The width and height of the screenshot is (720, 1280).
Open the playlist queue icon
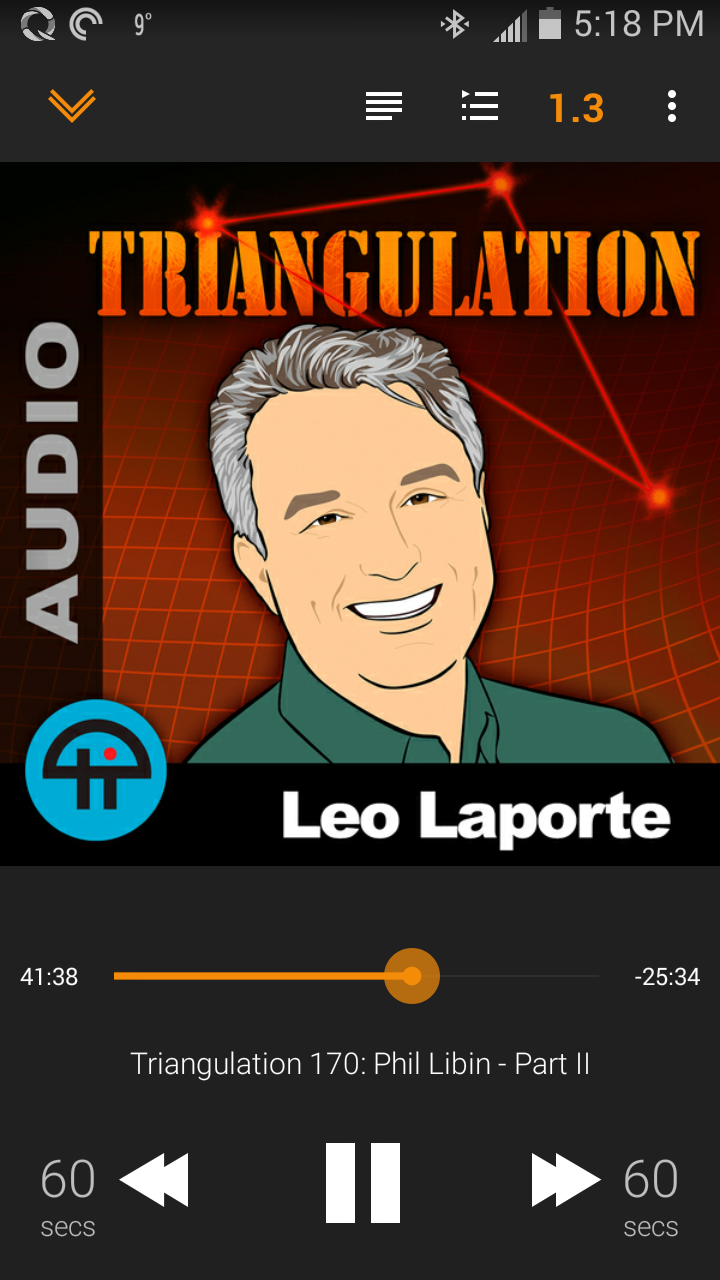tap(479, 106)
